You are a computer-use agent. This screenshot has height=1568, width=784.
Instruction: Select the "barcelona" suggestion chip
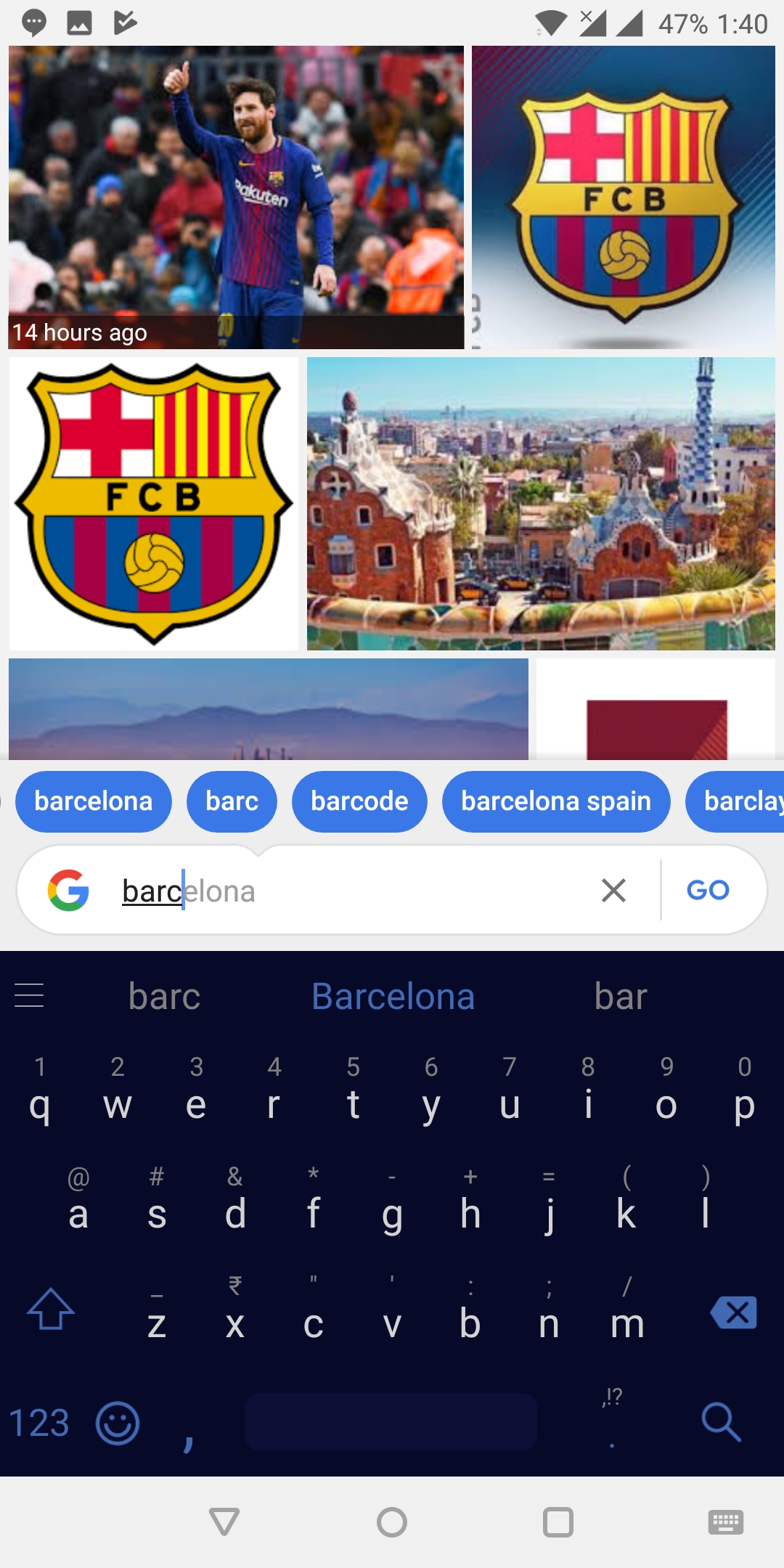pos(94,801)
